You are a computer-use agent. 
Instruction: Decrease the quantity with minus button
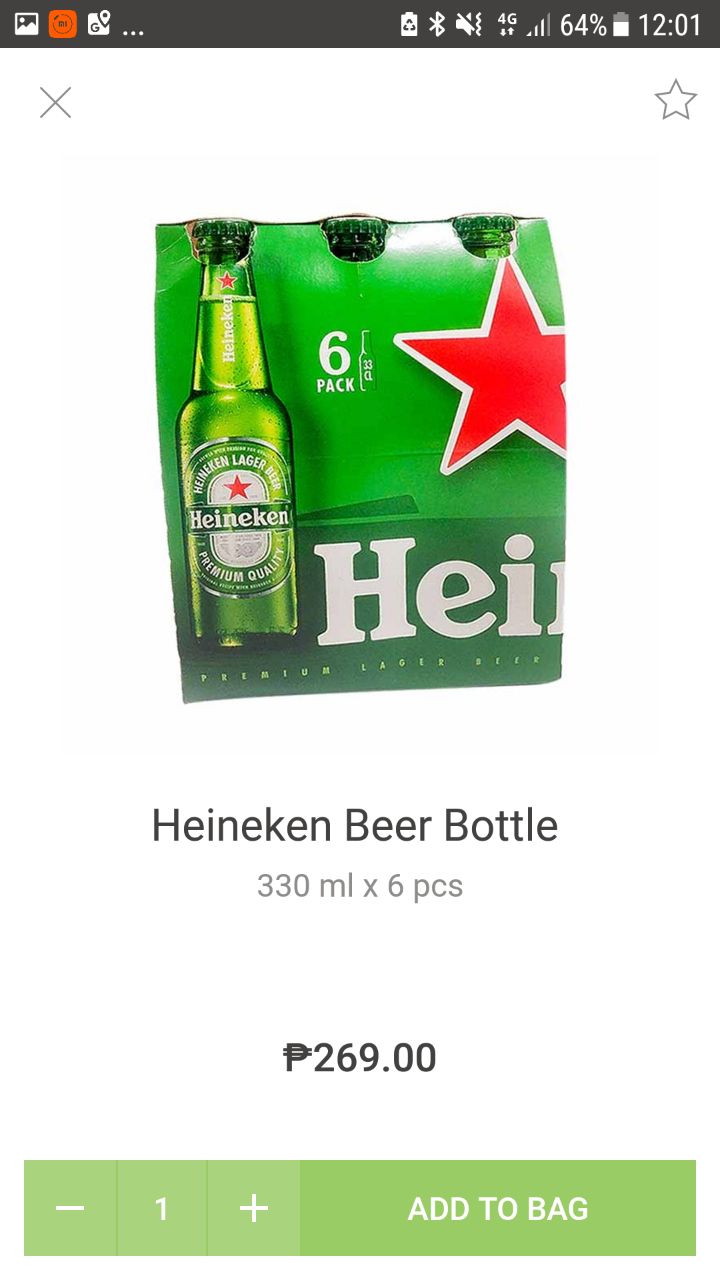[x=70, y=1208]
